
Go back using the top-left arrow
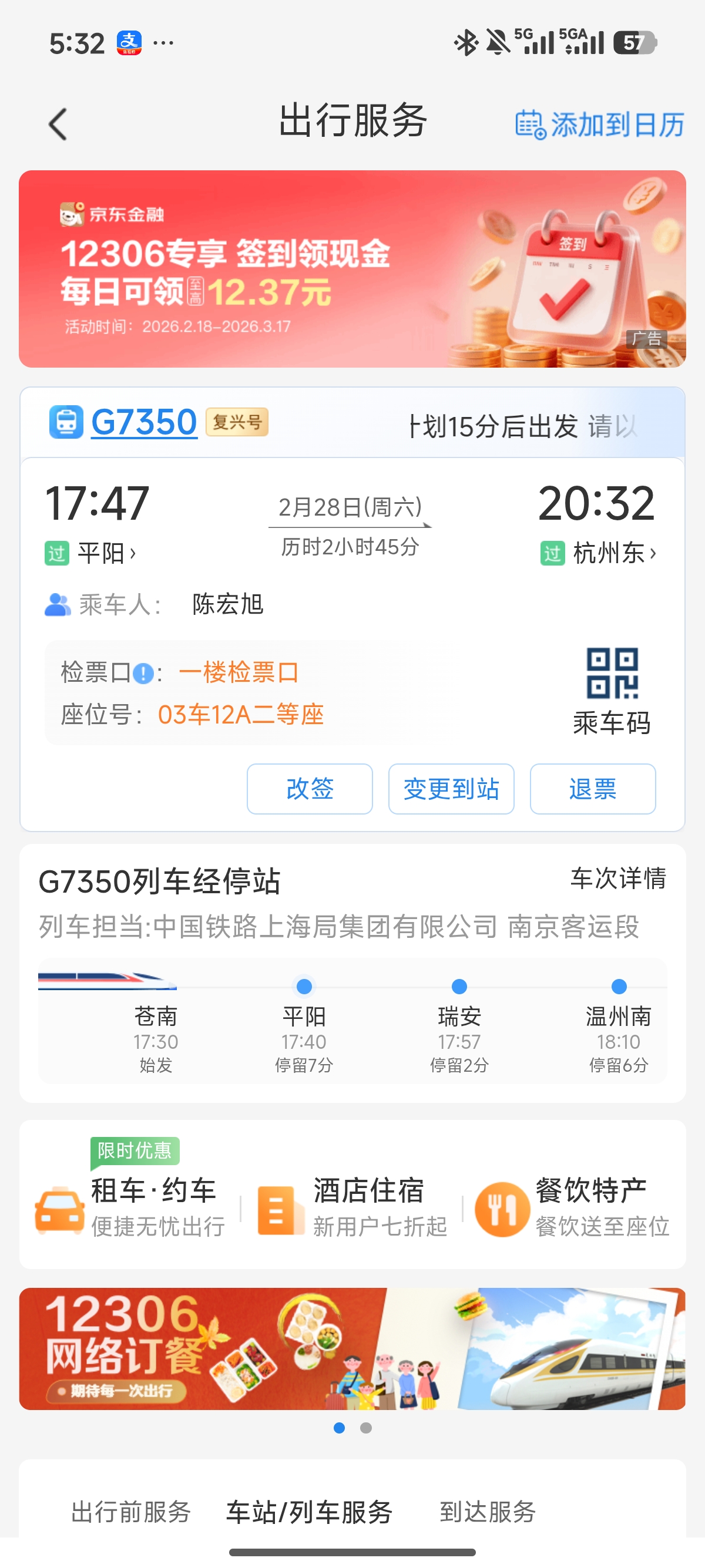[x=58, y=124]
